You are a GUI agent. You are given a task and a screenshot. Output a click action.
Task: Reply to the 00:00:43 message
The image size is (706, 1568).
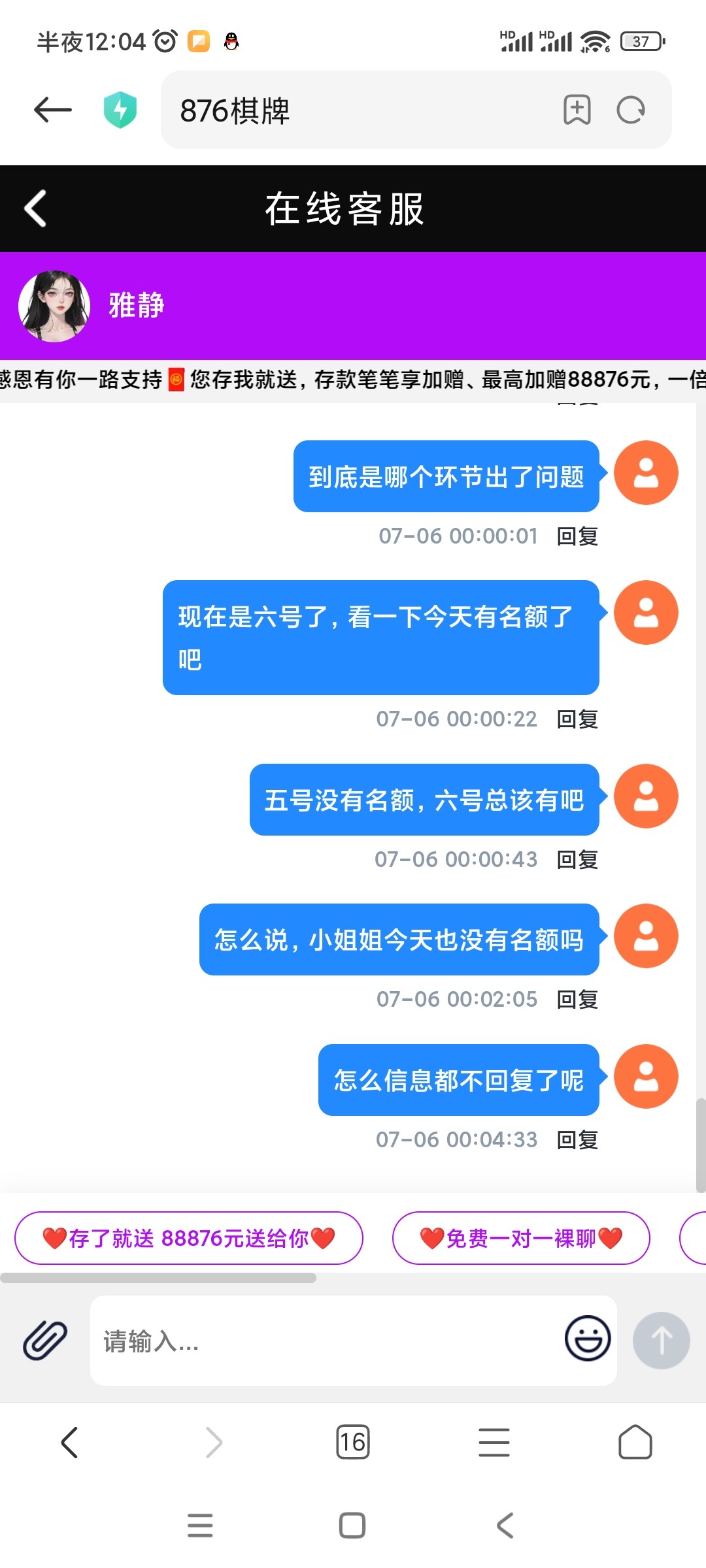[577, 860]
